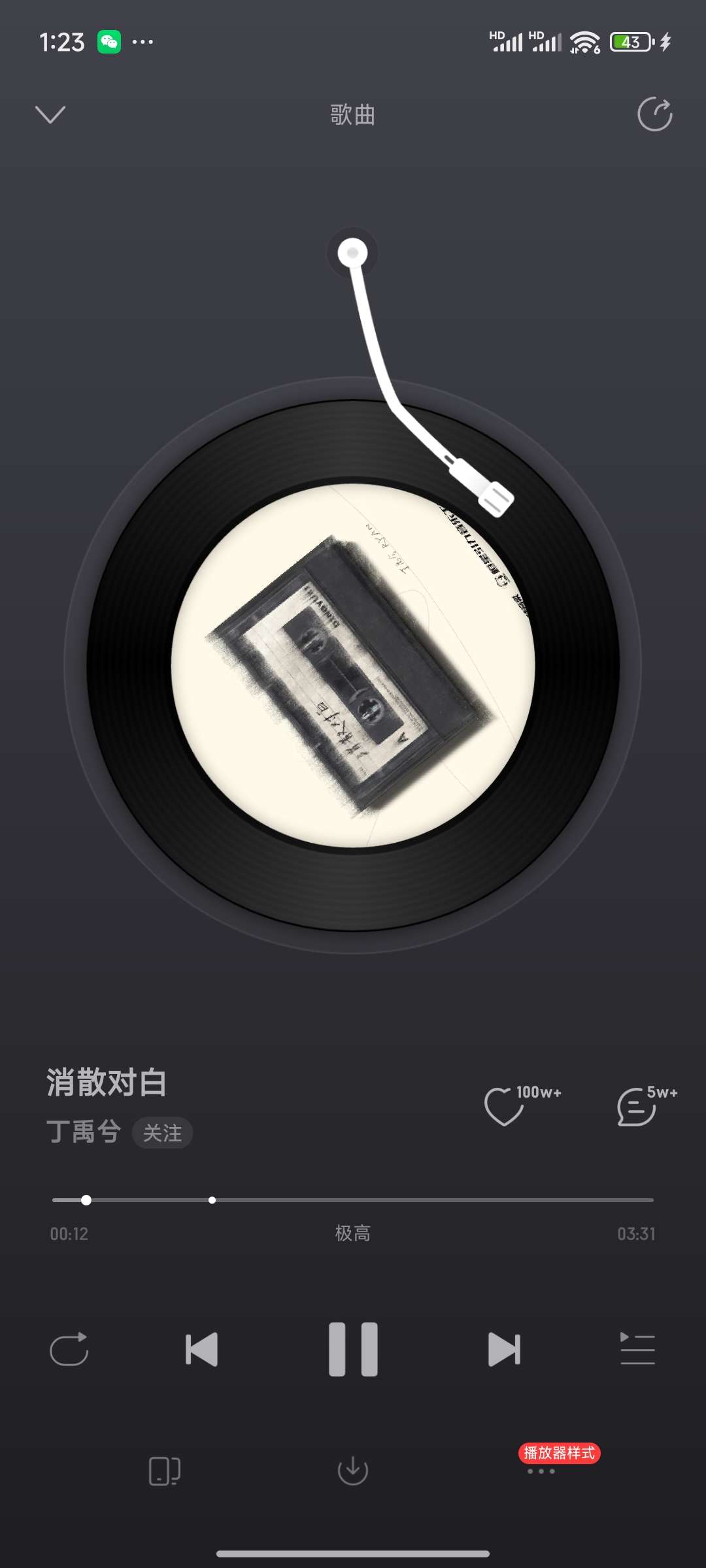This screenshot has width=706, height=1568.
Task: Skip to the next track
Action: pyautogui.click(x=505, y=1349)
